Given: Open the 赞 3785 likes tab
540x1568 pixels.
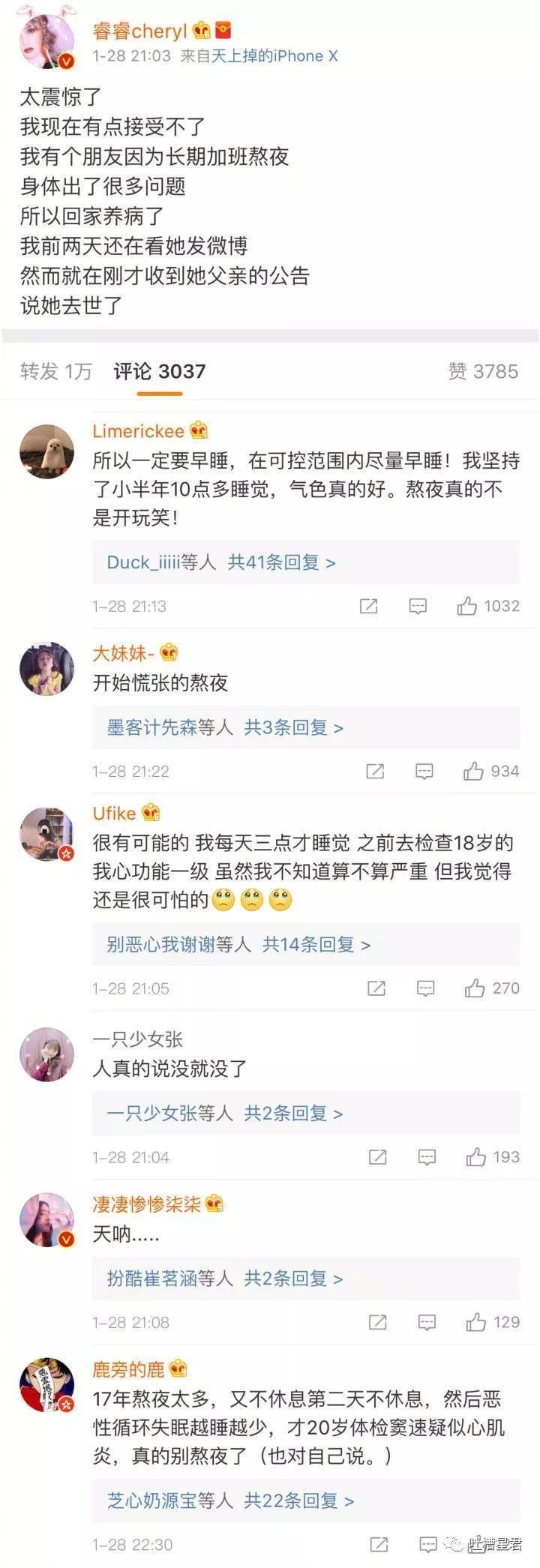Looking at the screenshot, I should coord(483,371).
